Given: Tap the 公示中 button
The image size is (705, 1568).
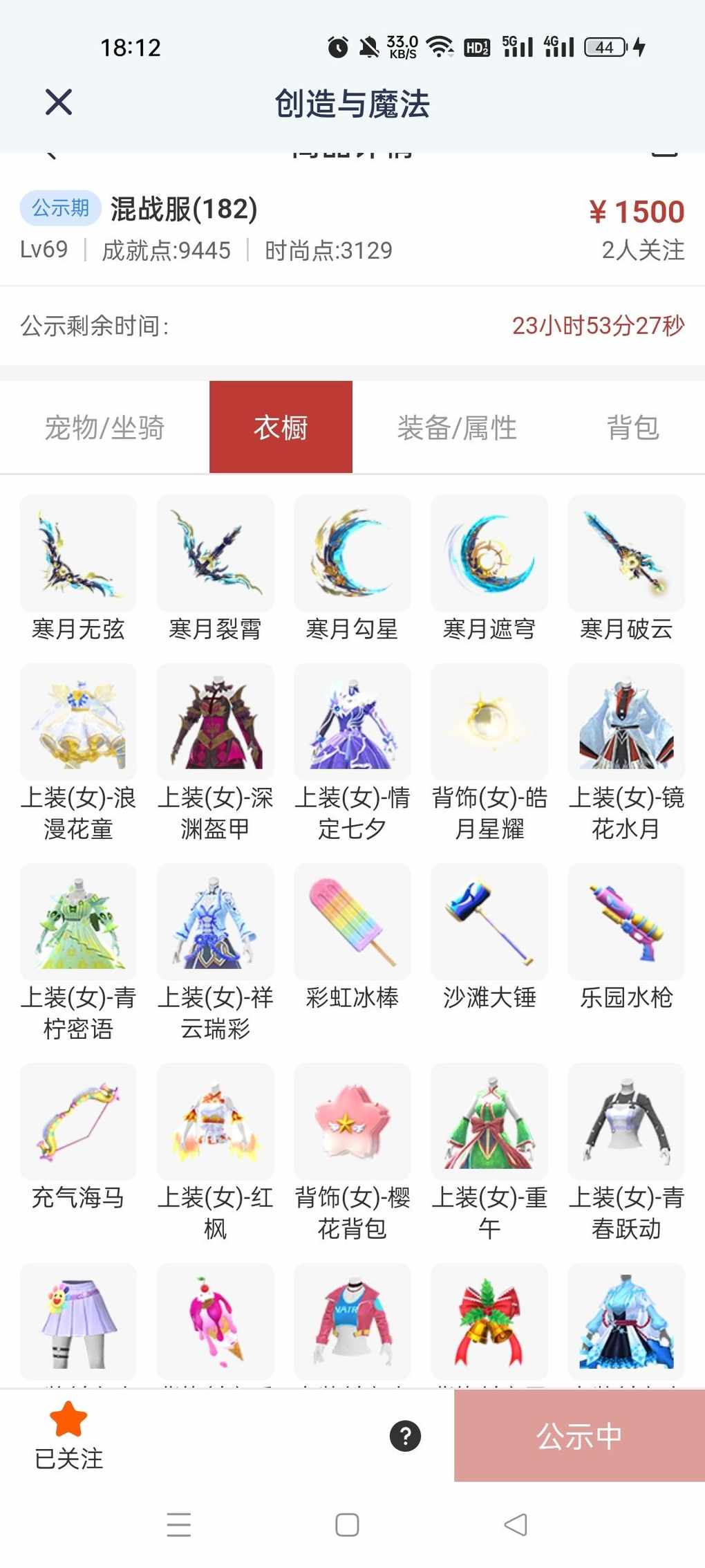Looking at the screenshot, I should pyautogui.click(x=579, y=1436).
